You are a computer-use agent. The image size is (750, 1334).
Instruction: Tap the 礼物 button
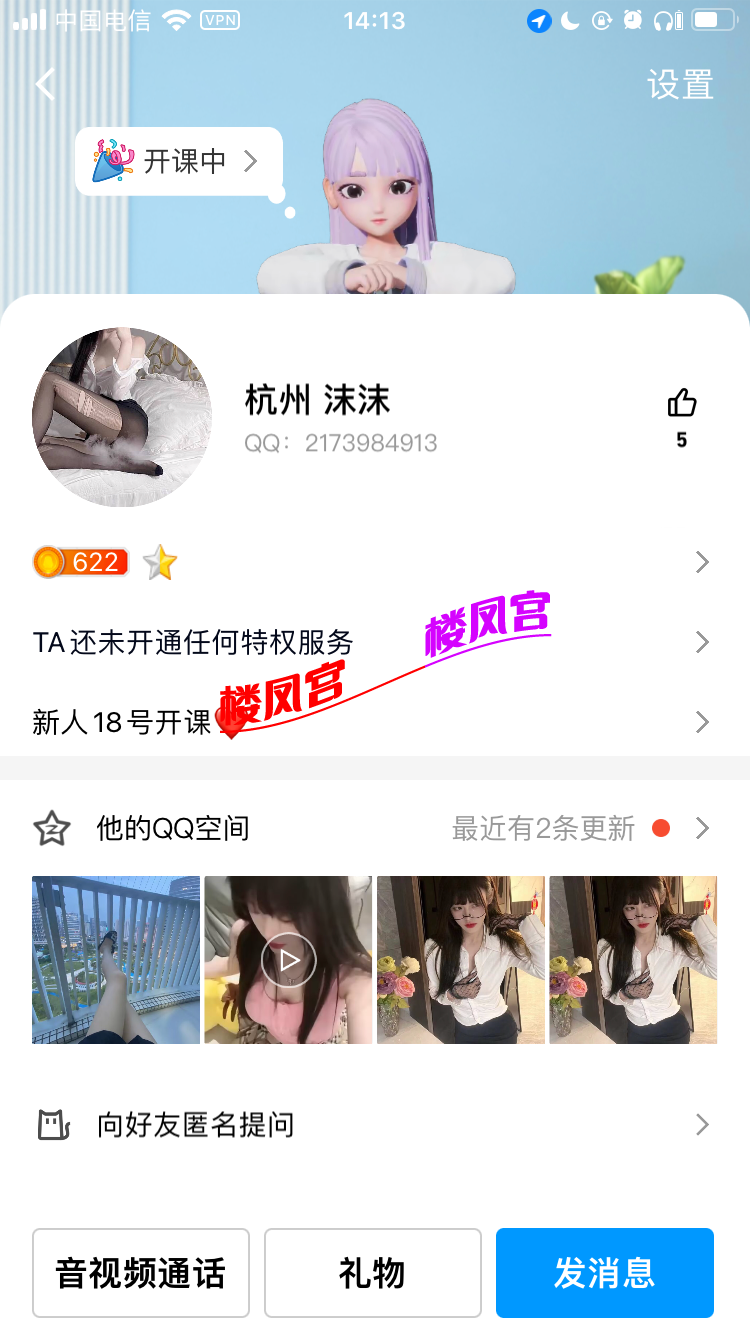click(x=372, y=1272)
